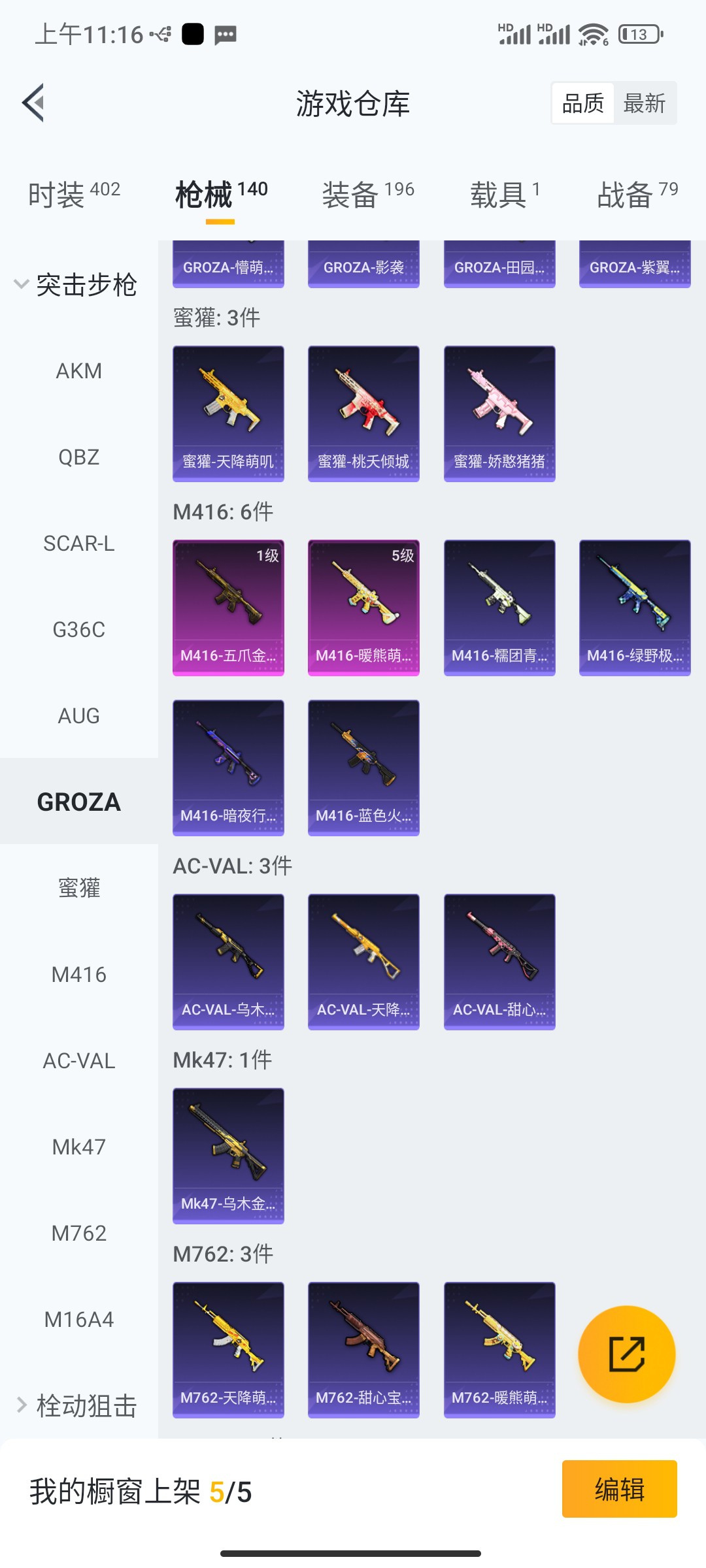The height and width of the screenshot is (1568, 706).
Task: Sort items by 品质
Action: tap(582, 103)
